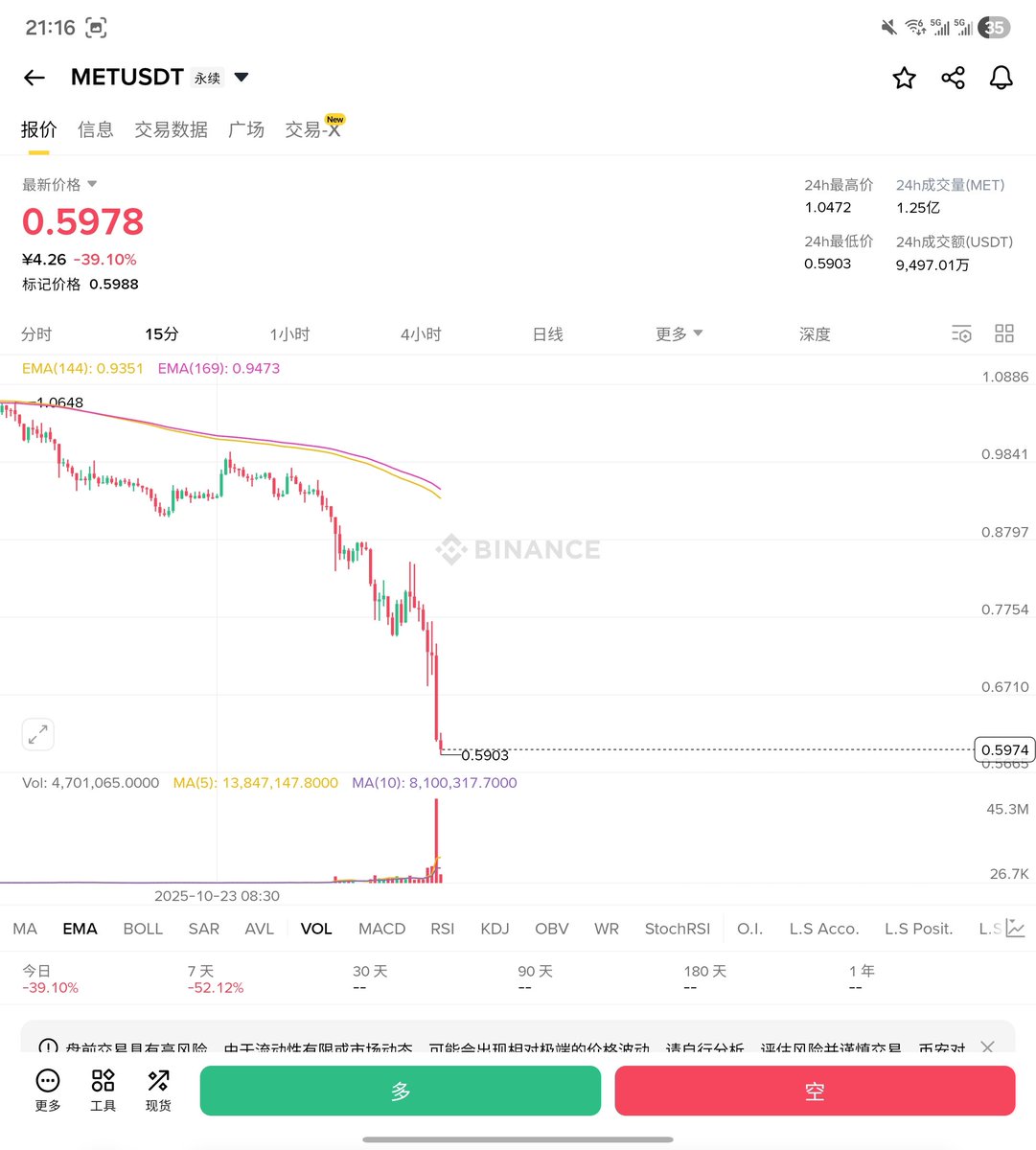Select the 1小时 chart interval
Viewport: 1036px width, 1150px height.
289,334
